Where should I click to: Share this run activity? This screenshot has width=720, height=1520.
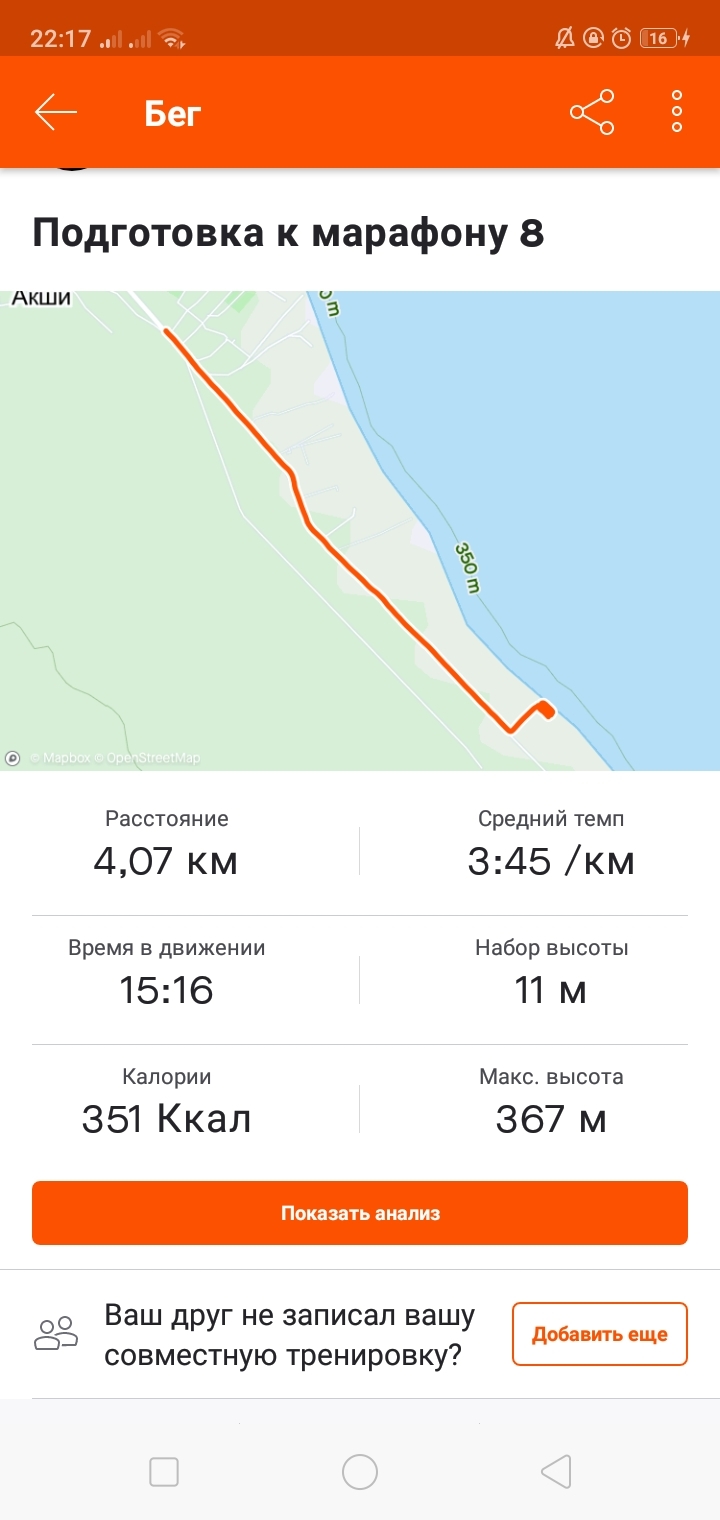click(x=592, y=112)
